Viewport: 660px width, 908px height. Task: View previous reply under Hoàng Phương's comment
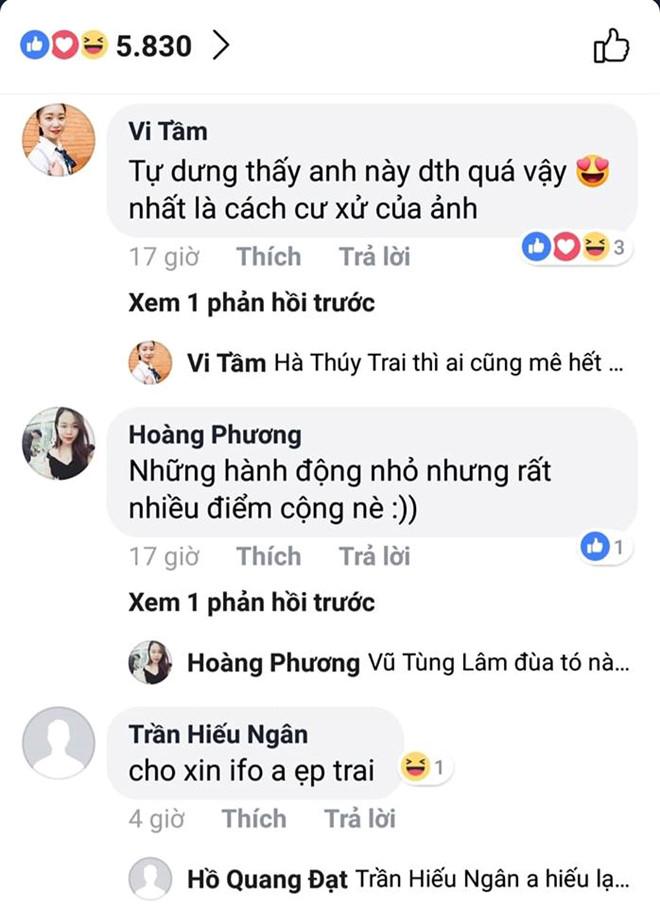pos(251,602)
